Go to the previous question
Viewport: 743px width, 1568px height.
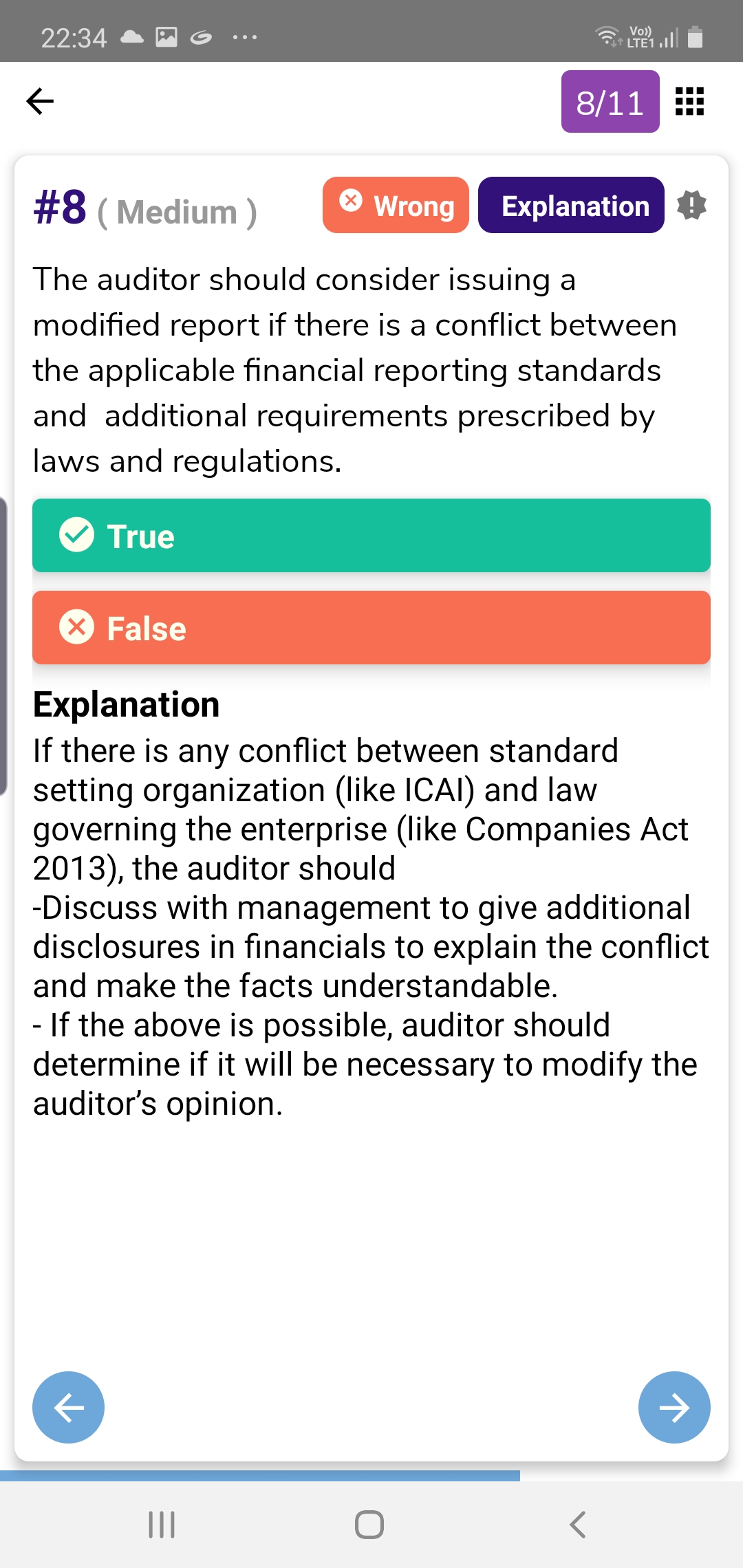point(68,1407)
